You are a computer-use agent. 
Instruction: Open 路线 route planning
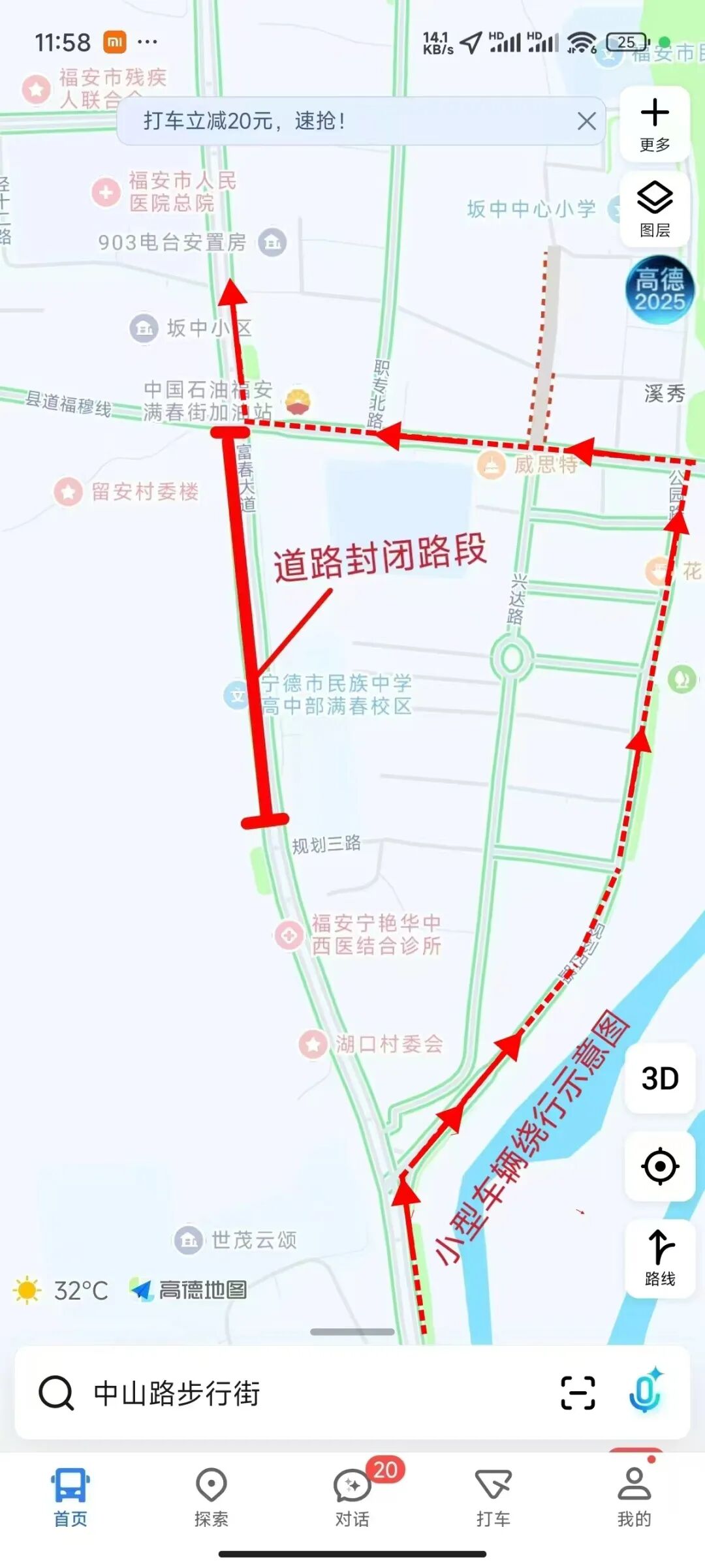click(660, 1257)
